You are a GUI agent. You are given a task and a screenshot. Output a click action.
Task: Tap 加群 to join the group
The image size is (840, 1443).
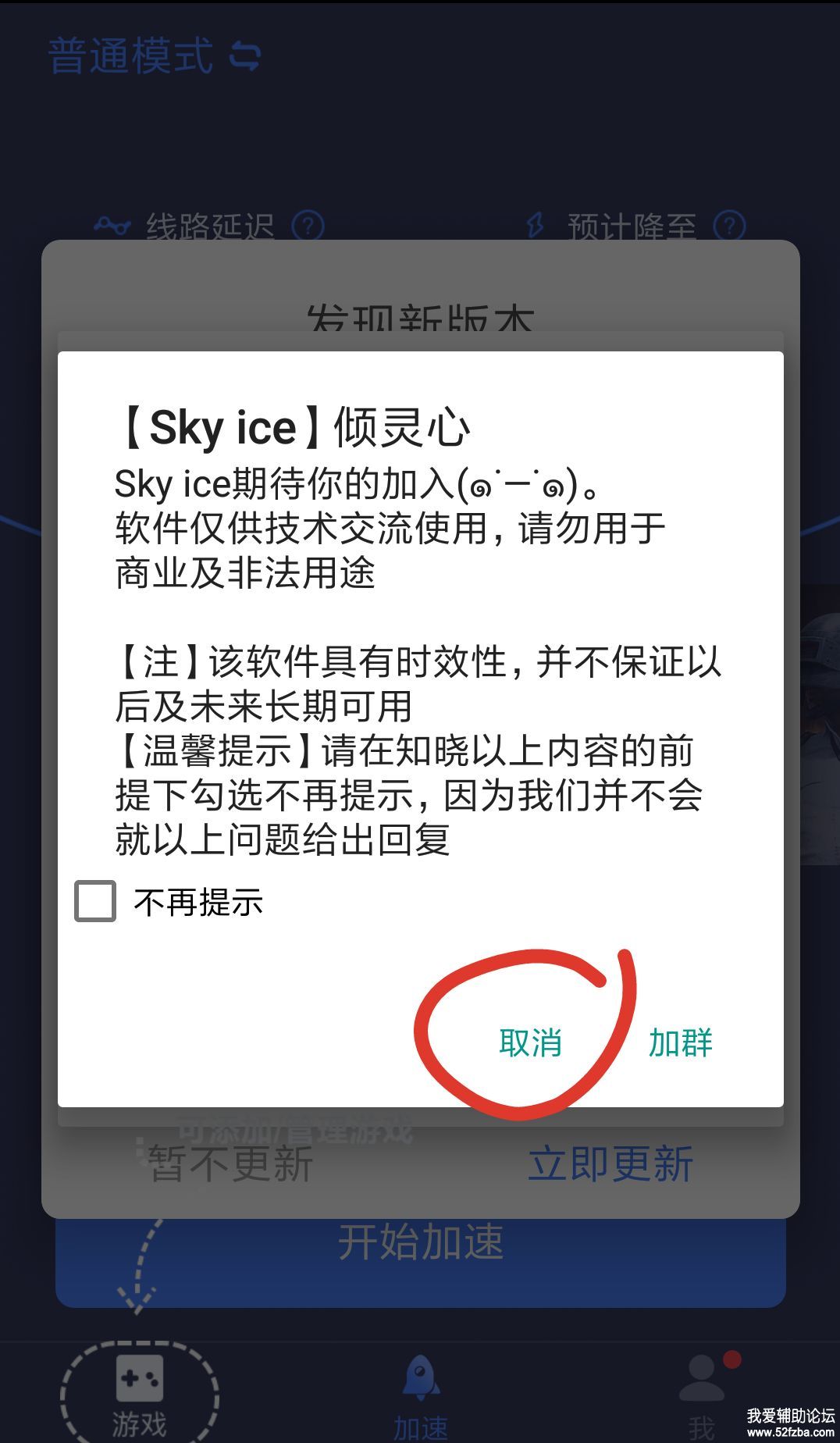click(x=680, y=1043)
